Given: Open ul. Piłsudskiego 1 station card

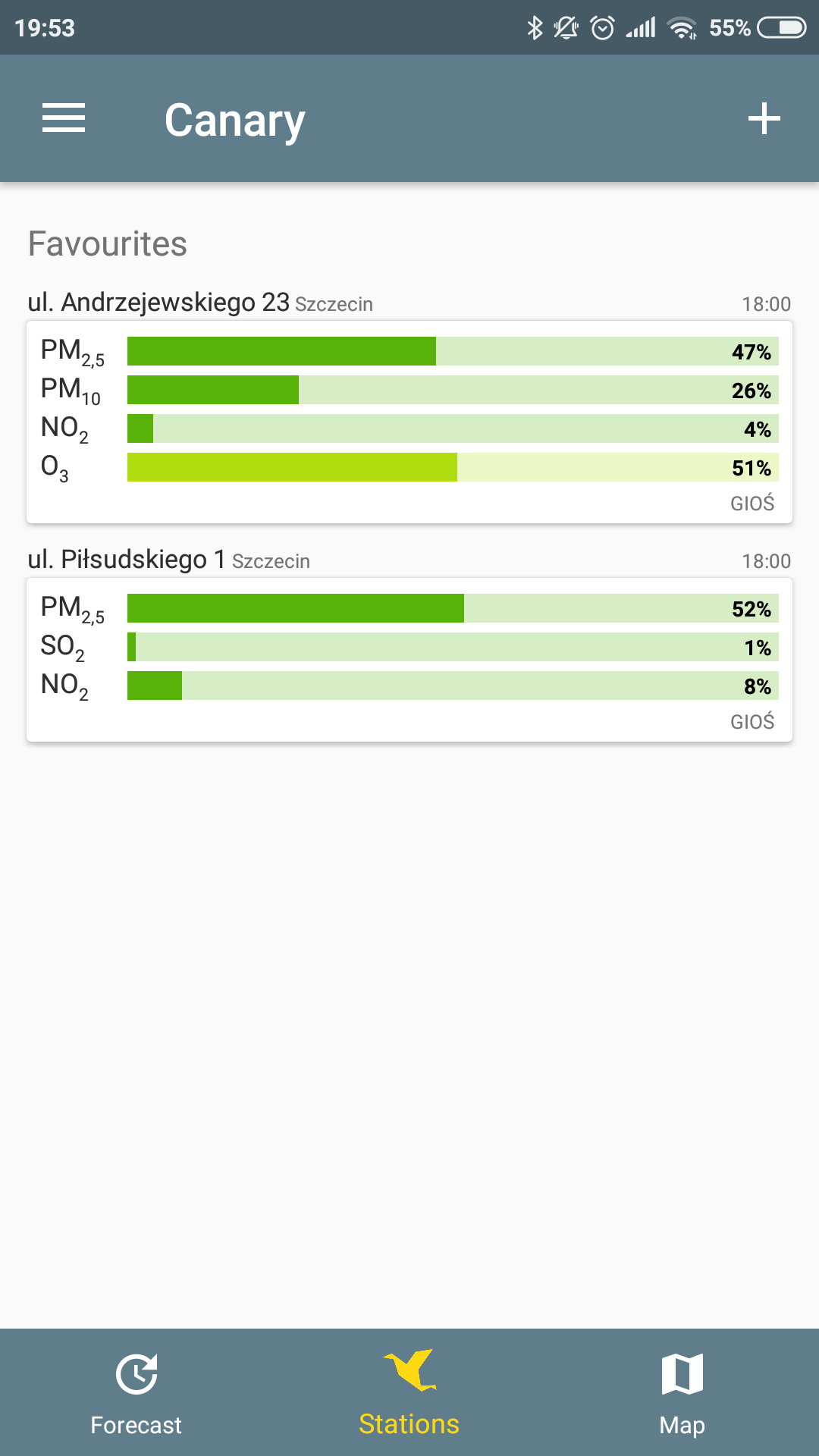Looking at the screenshot, I should pos(409,659).
